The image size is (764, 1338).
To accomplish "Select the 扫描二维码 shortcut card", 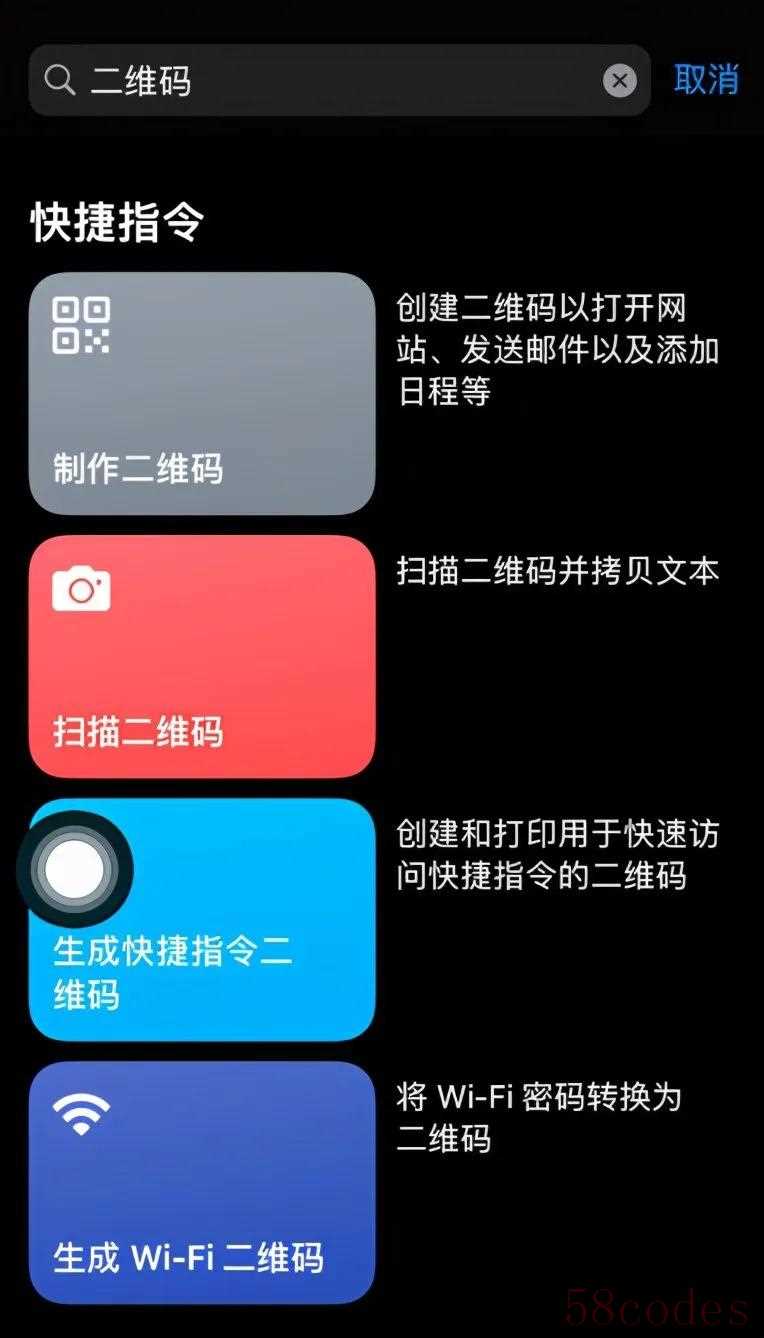I will 202,656.
